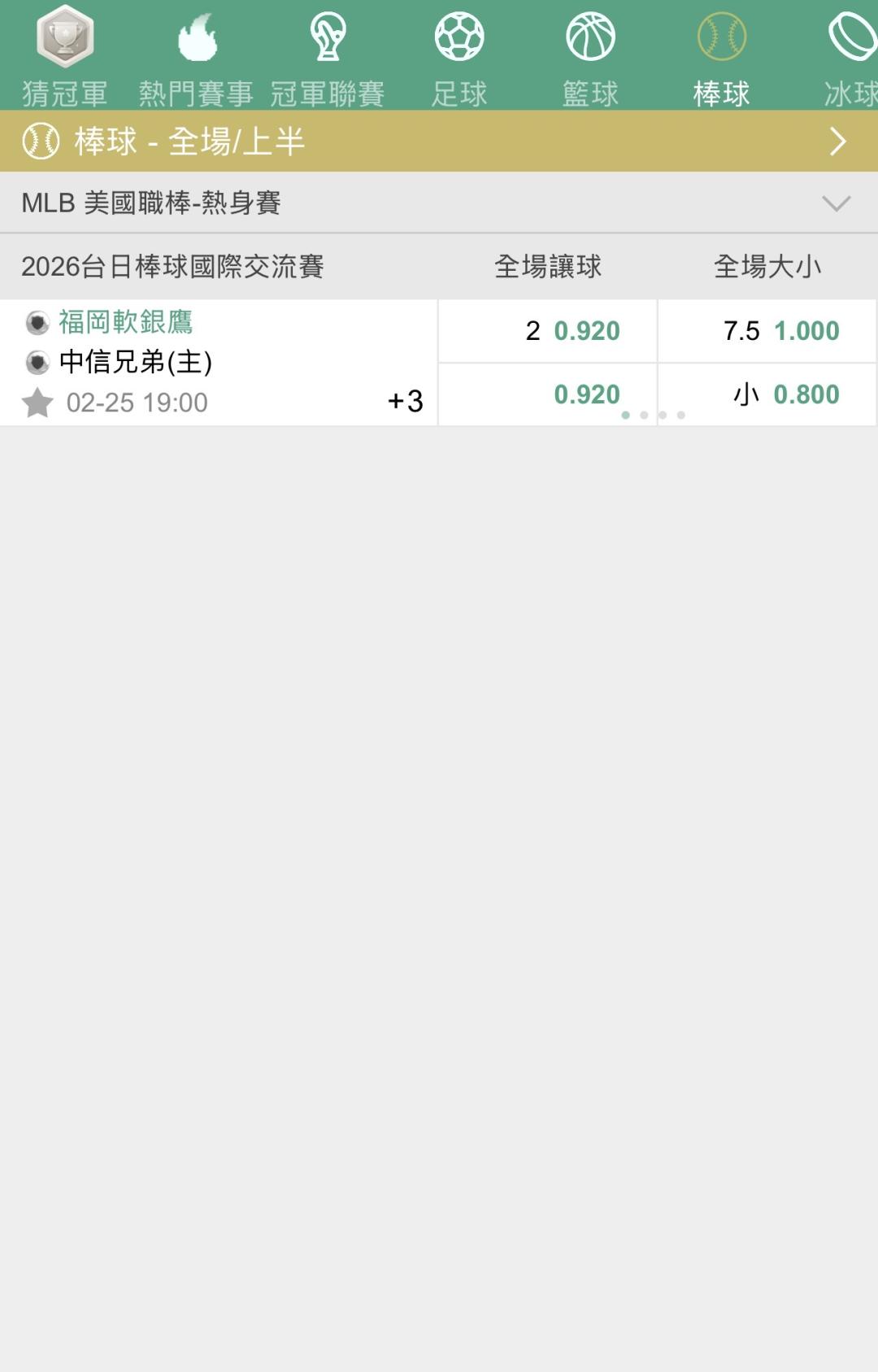The height and width of the screenshot is (1372, 878).
Task: Switch to the 猜冠軍 tab
Action: (x=65, y=57)
